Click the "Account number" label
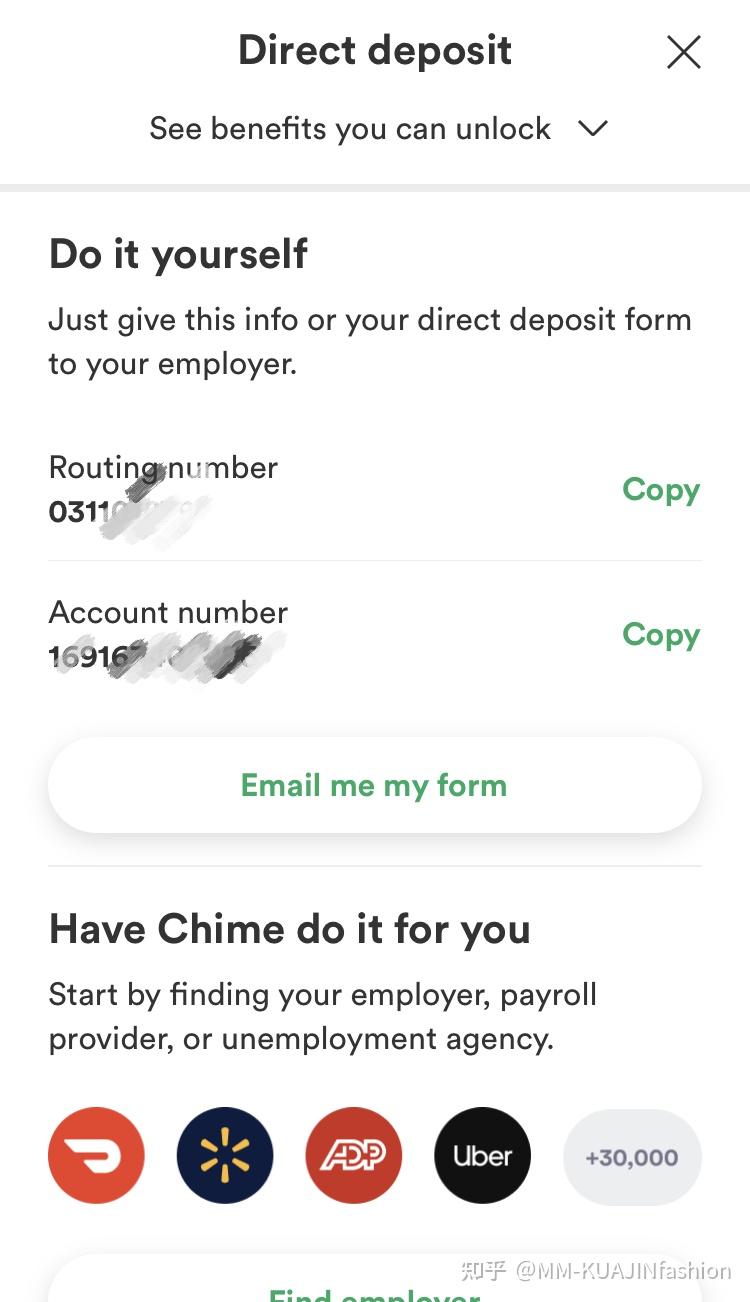 point(168,612)
